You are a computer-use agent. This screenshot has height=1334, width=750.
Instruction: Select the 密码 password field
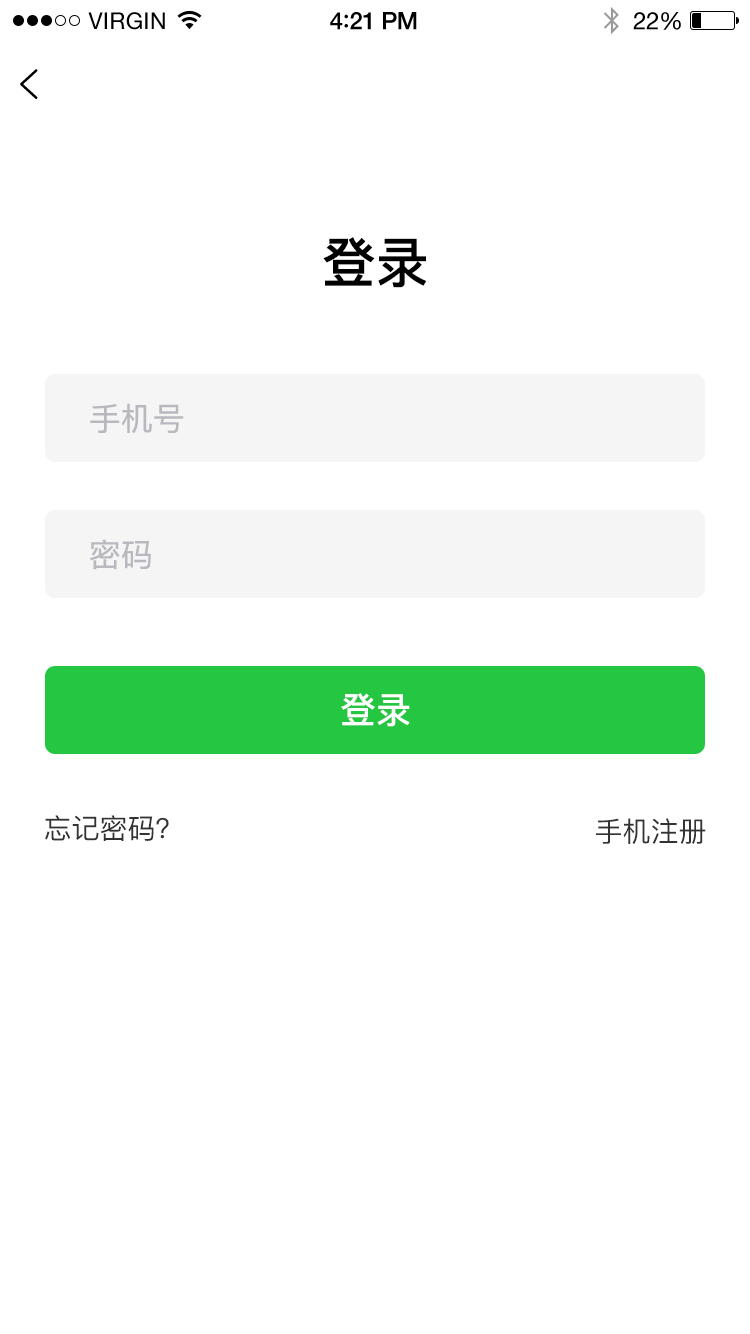coord(375,554)
